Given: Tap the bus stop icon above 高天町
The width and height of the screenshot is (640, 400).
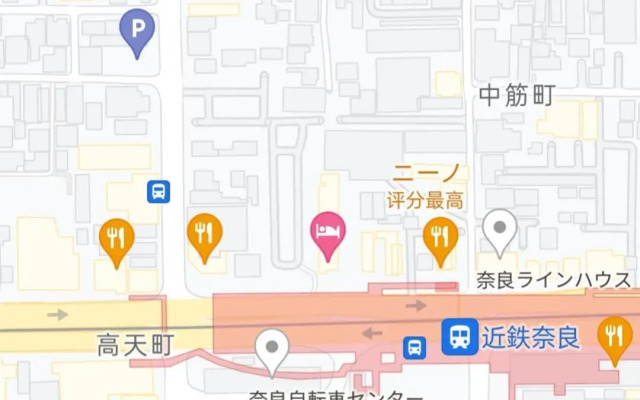Looking at the screenshot, I should [158, 191].
